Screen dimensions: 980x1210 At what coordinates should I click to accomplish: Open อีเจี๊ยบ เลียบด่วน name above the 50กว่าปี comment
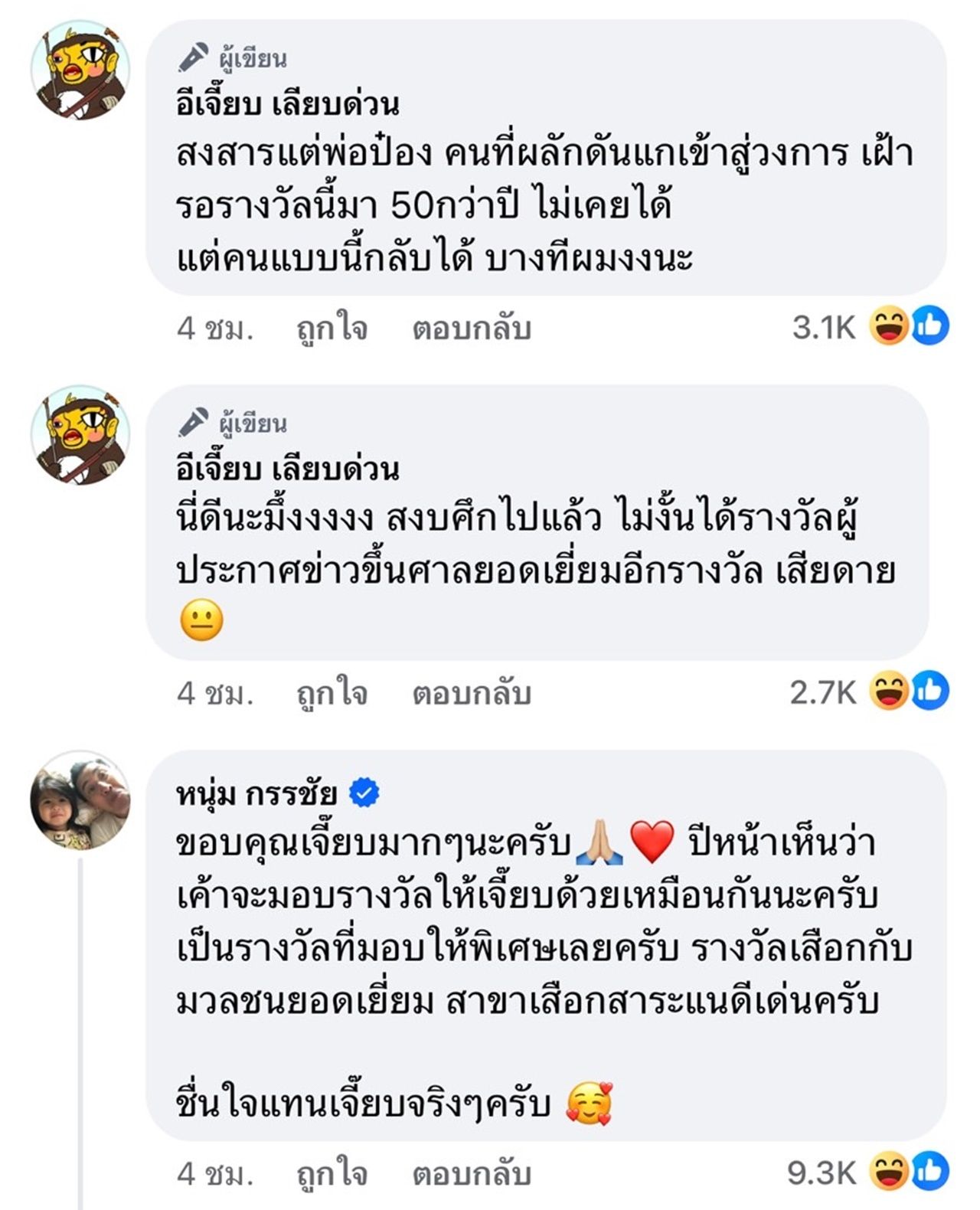[287, 104]
